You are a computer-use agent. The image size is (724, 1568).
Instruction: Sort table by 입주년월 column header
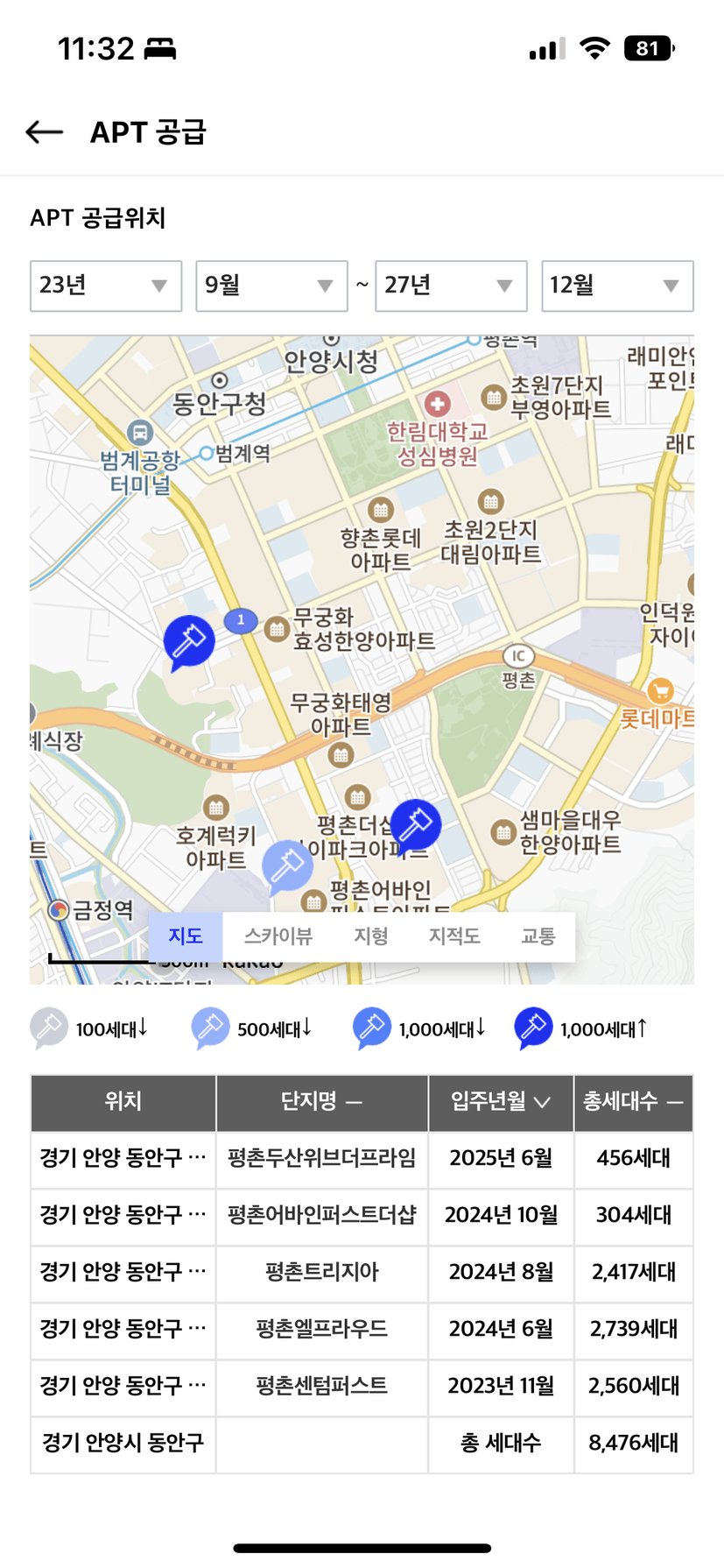pyautogui.click(x=501, y=1102)
